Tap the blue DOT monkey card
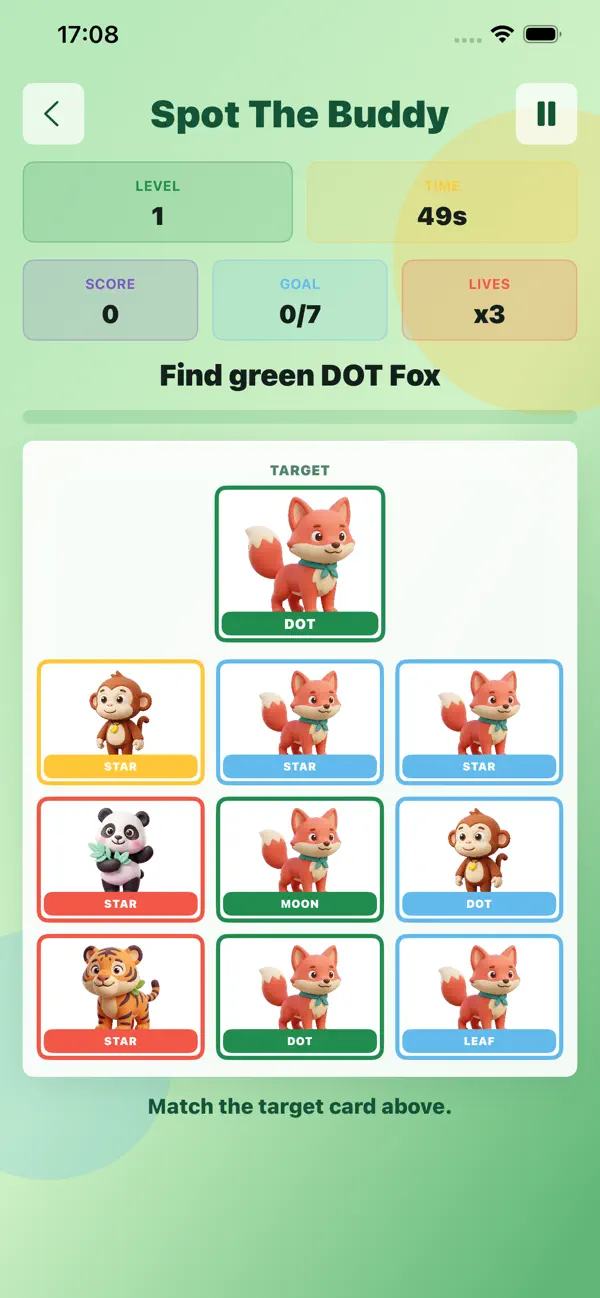 [x=479, y=859]
